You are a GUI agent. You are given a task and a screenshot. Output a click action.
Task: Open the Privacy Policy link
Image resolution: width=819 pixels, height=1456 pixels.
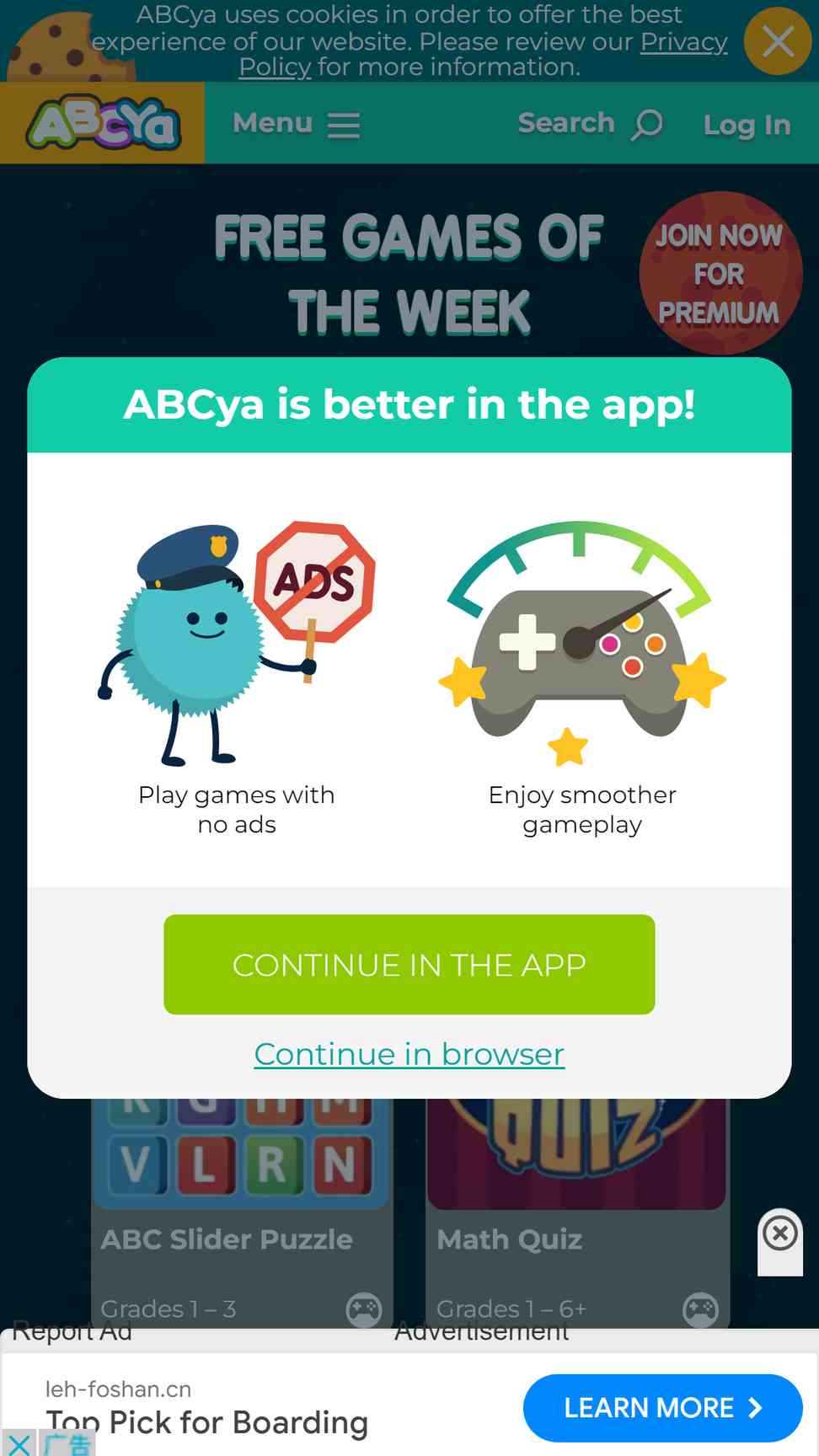coord(483,54)
